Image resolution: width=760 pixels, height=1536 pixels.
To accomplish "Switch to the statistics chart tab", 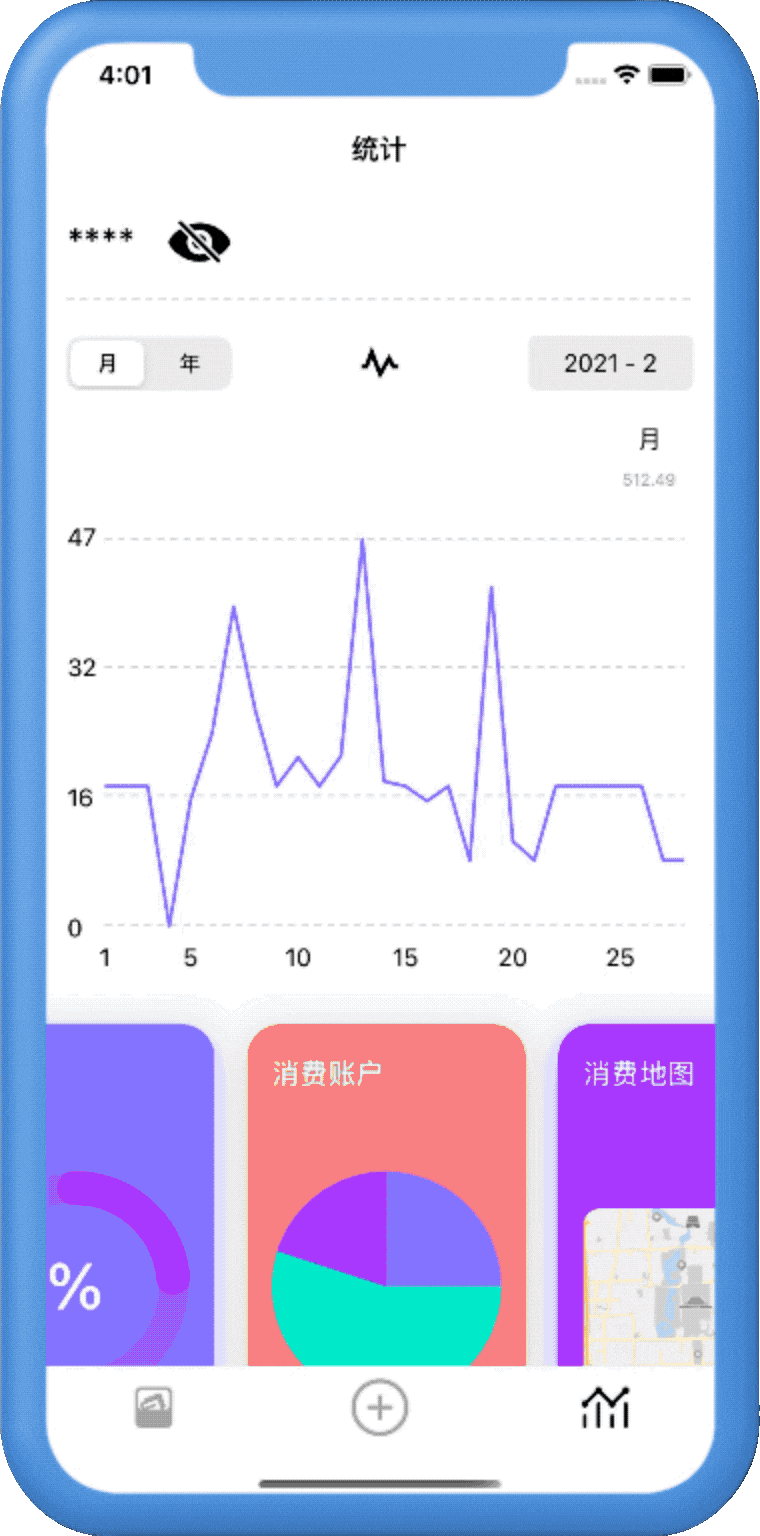I will point(605,1408).
